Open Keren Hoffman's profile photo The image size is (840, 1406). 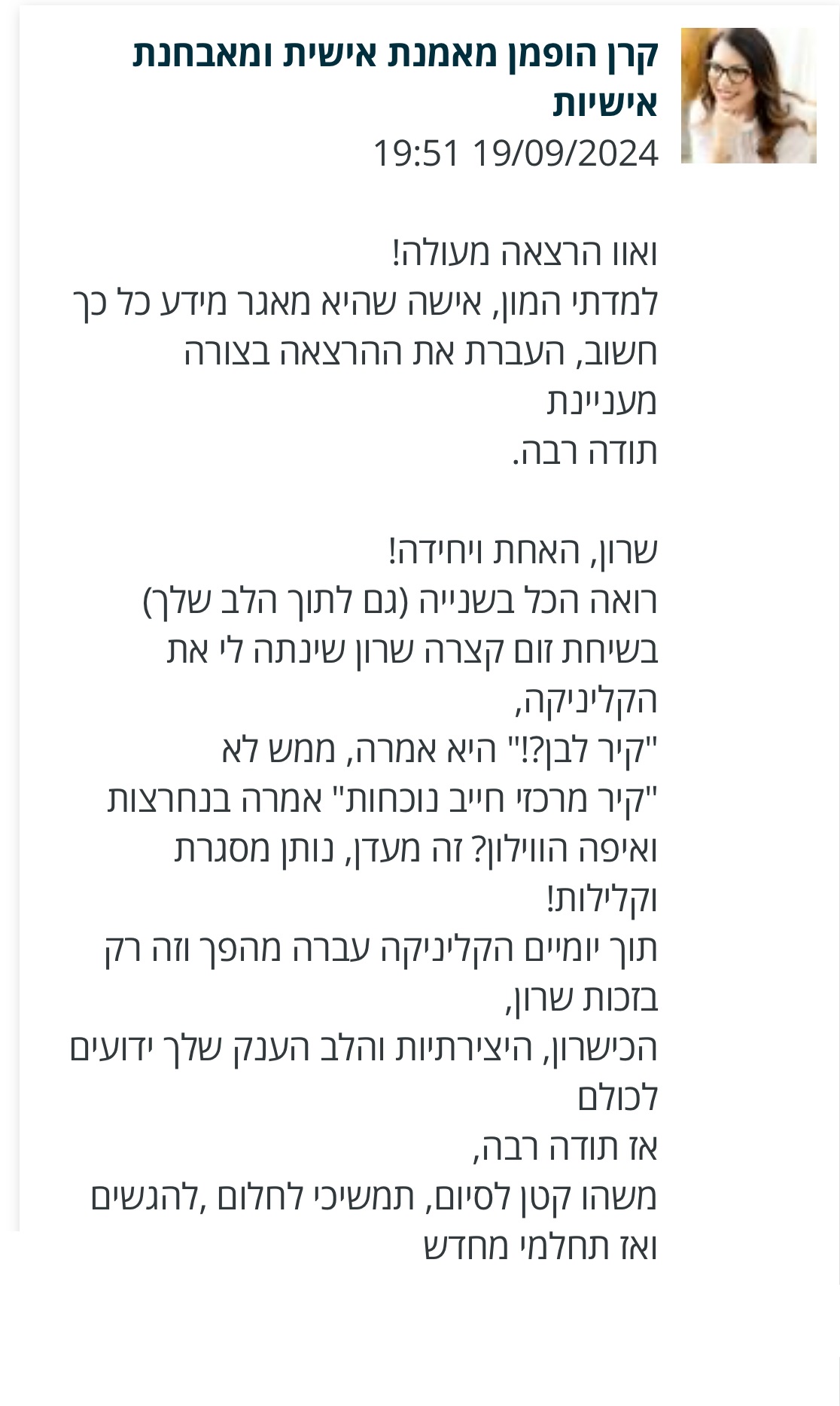coord(748,96)
